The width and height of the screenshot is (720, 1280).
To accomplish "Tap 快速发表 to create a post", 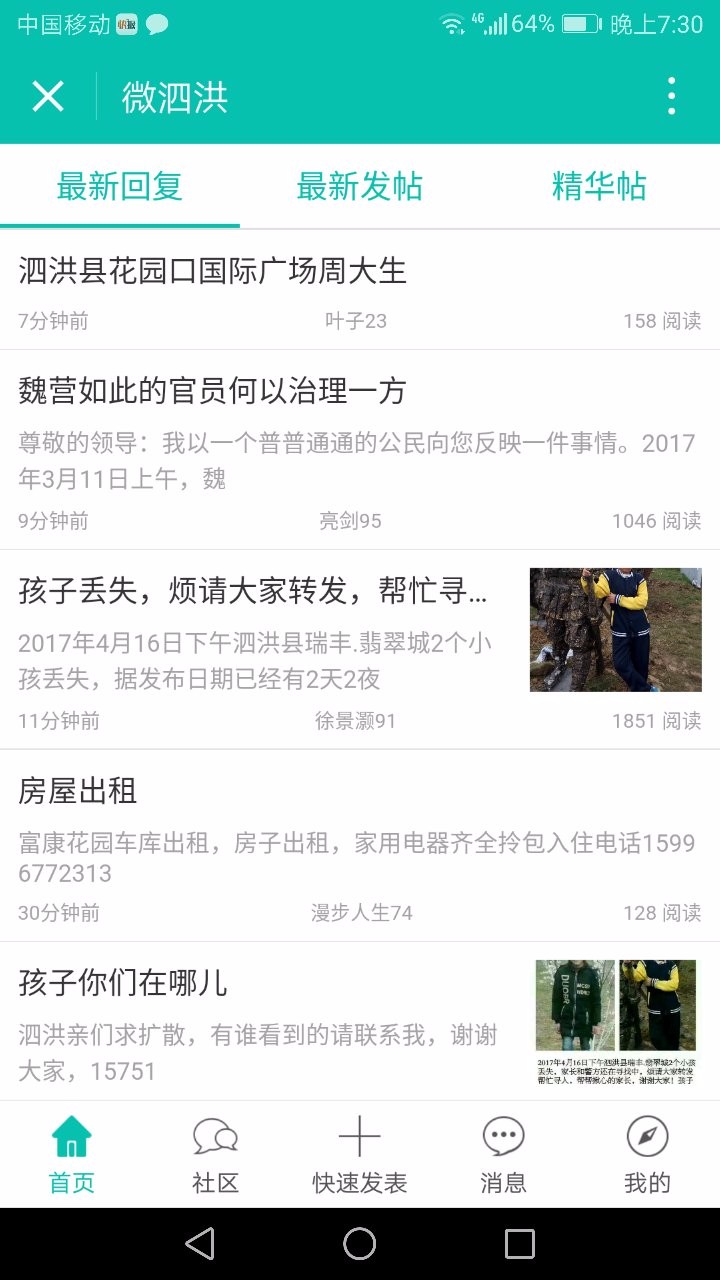I will click(x=360, y=1156).
